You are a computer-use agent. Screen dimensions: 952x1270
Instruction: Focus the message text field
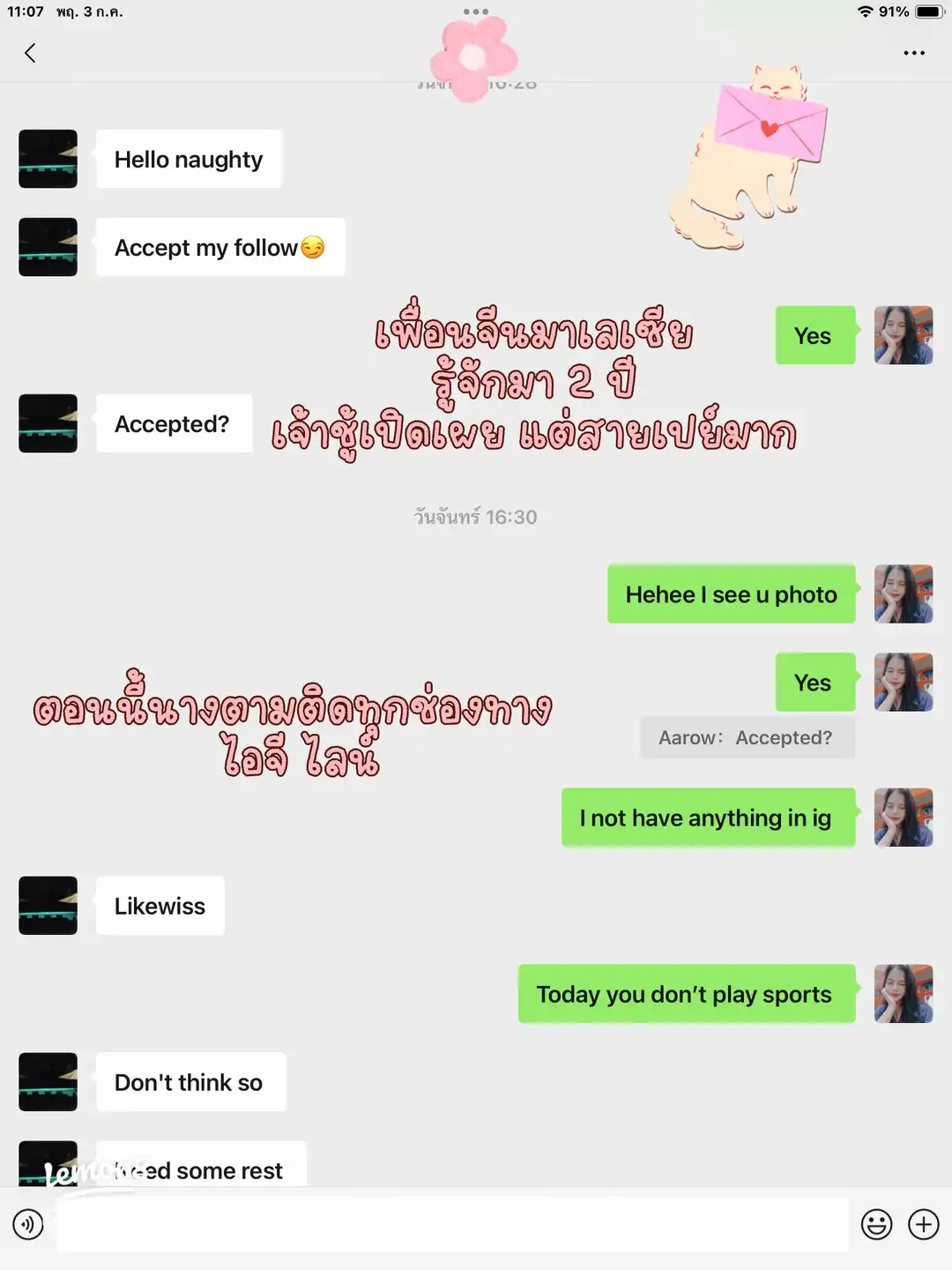(x=451, y=1224)
